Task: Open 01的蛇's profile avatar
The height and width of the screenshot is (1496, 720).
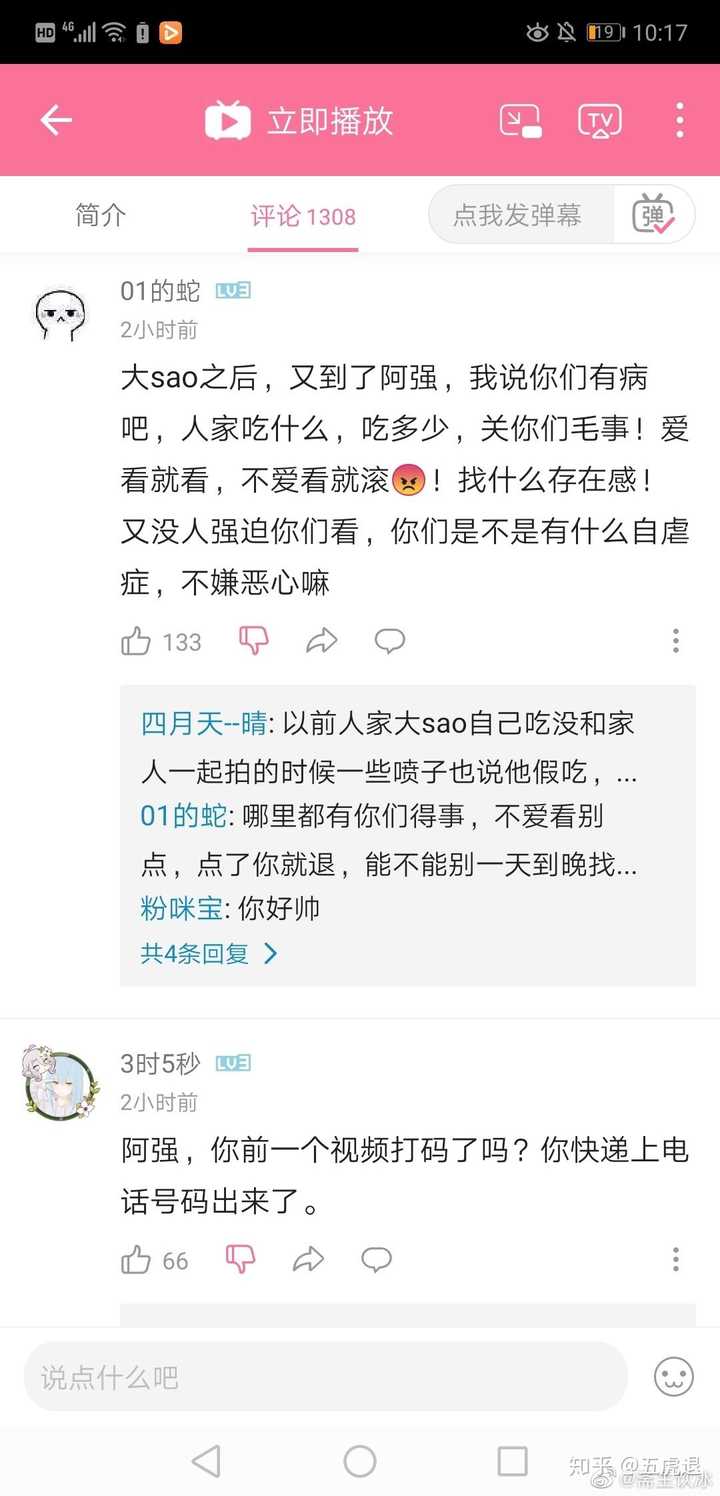Action: pos(61,314)
